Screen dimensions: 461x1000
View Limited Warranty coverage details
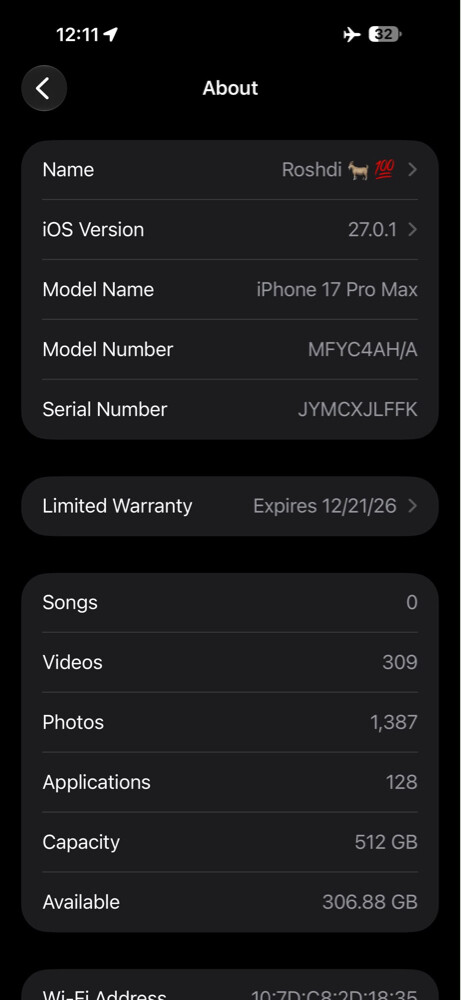[x=230, y=506]
